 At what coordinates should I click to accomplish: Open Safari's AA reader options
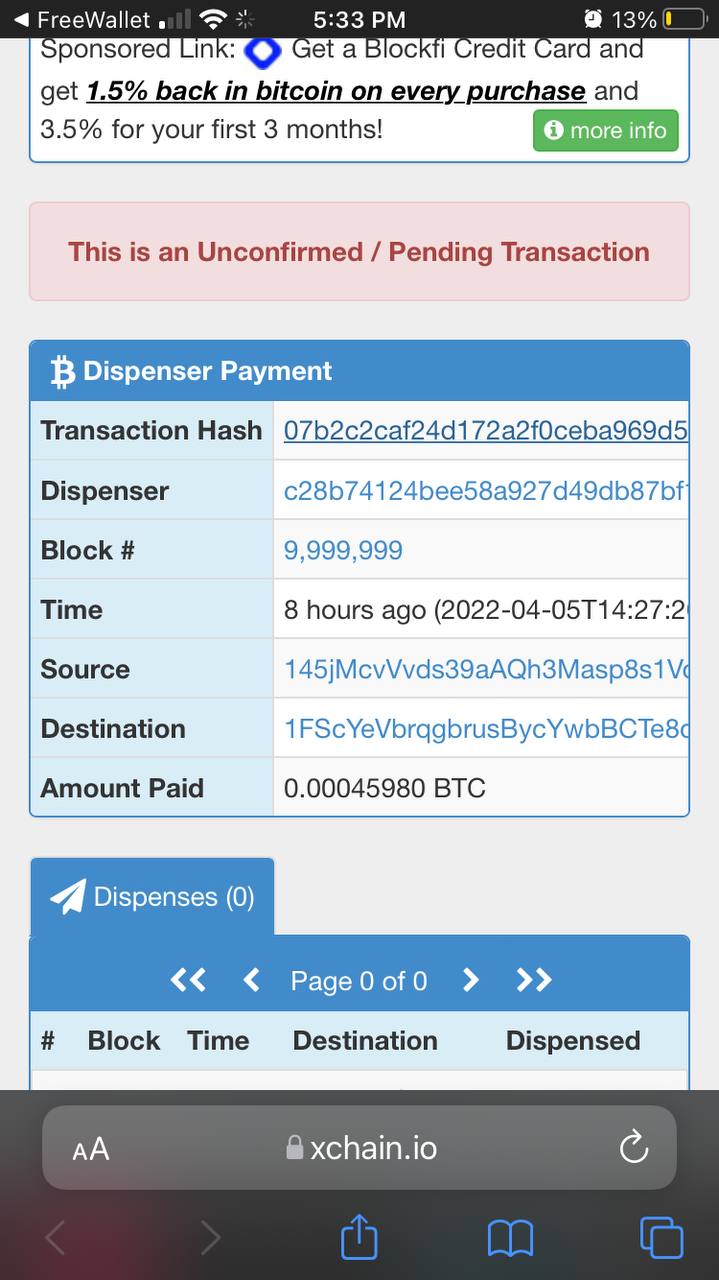[91, 1149]
